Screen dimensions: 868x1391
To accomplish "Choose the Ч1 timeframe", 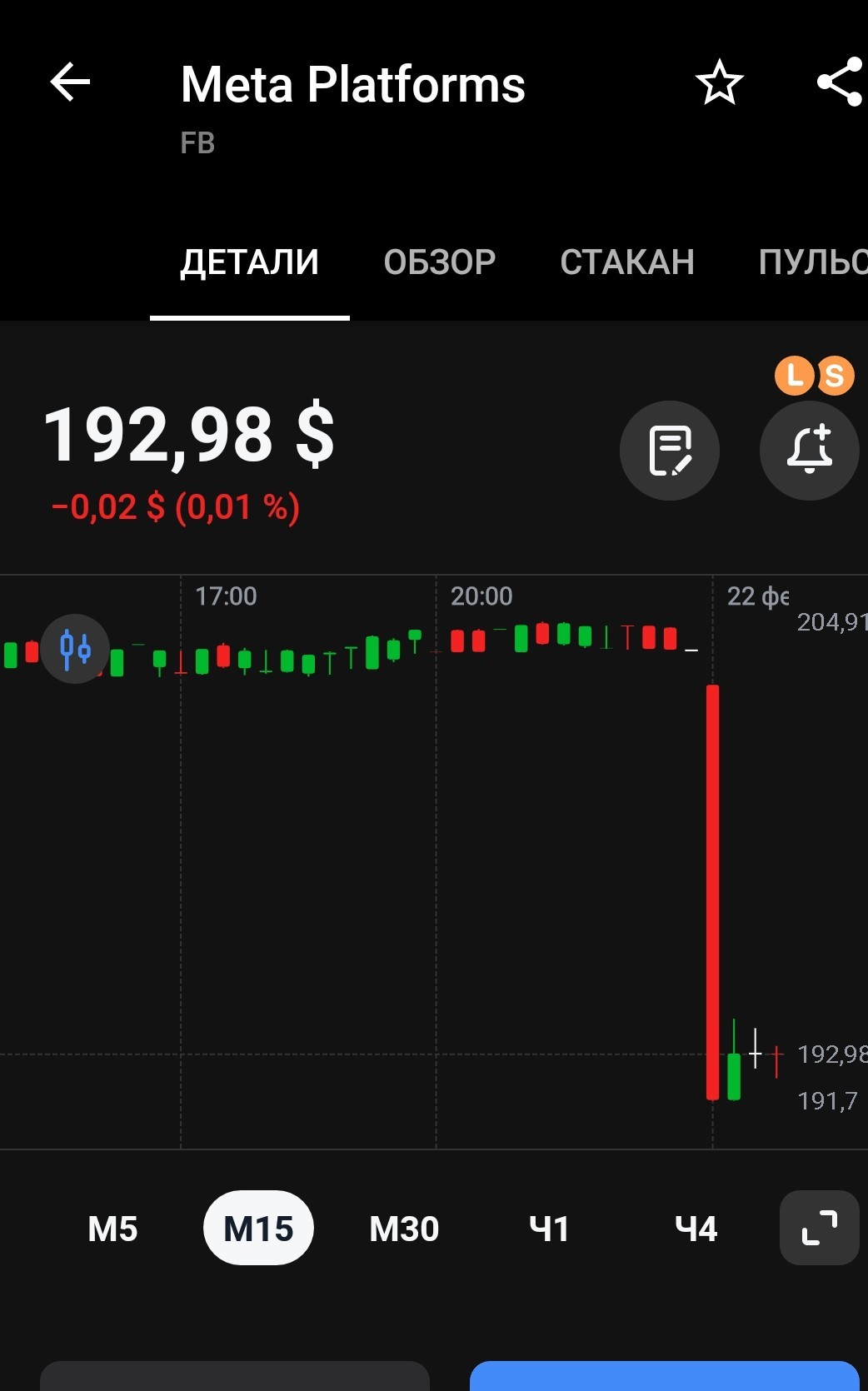I will click(550, 1229).
